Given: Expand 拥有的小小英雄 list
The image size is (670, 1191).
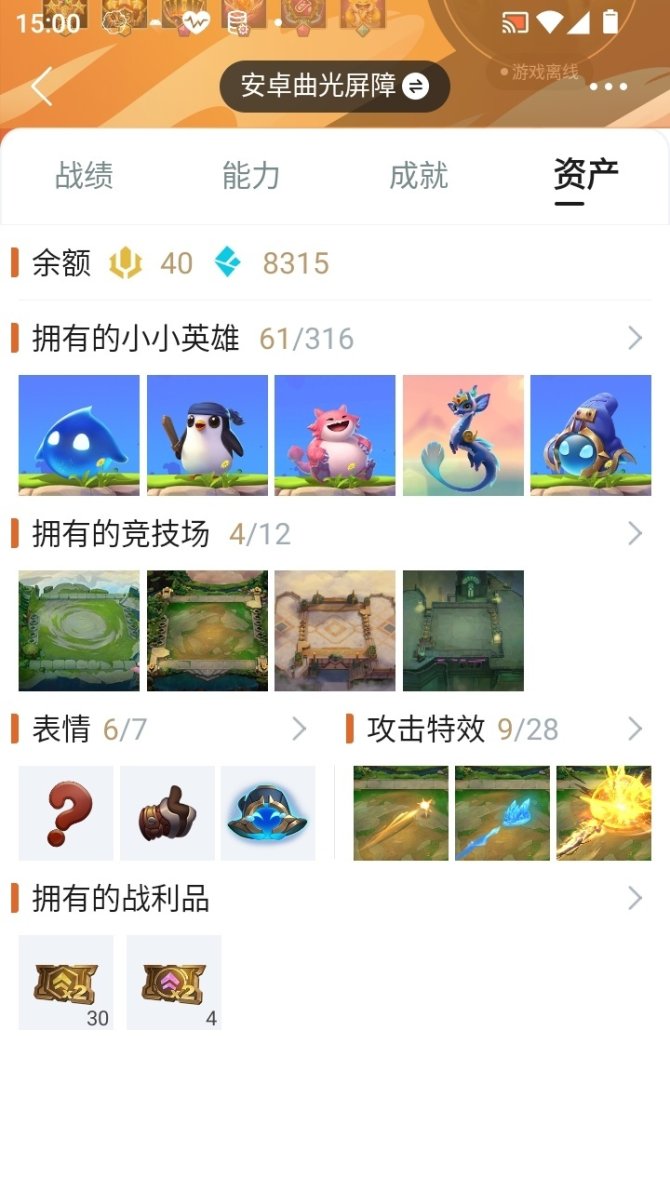Looking at the screenshot, I should [634, 339].
